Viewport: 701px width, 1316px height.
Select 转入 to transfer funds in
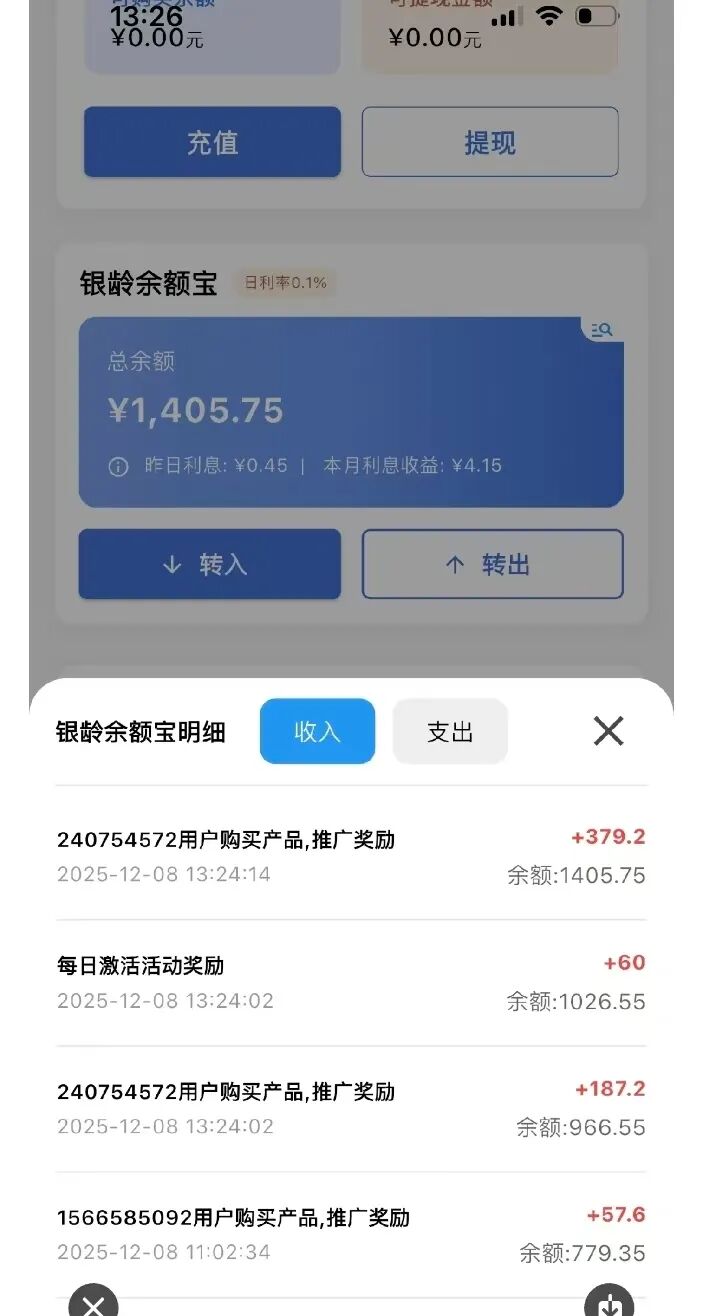(210, 565)
